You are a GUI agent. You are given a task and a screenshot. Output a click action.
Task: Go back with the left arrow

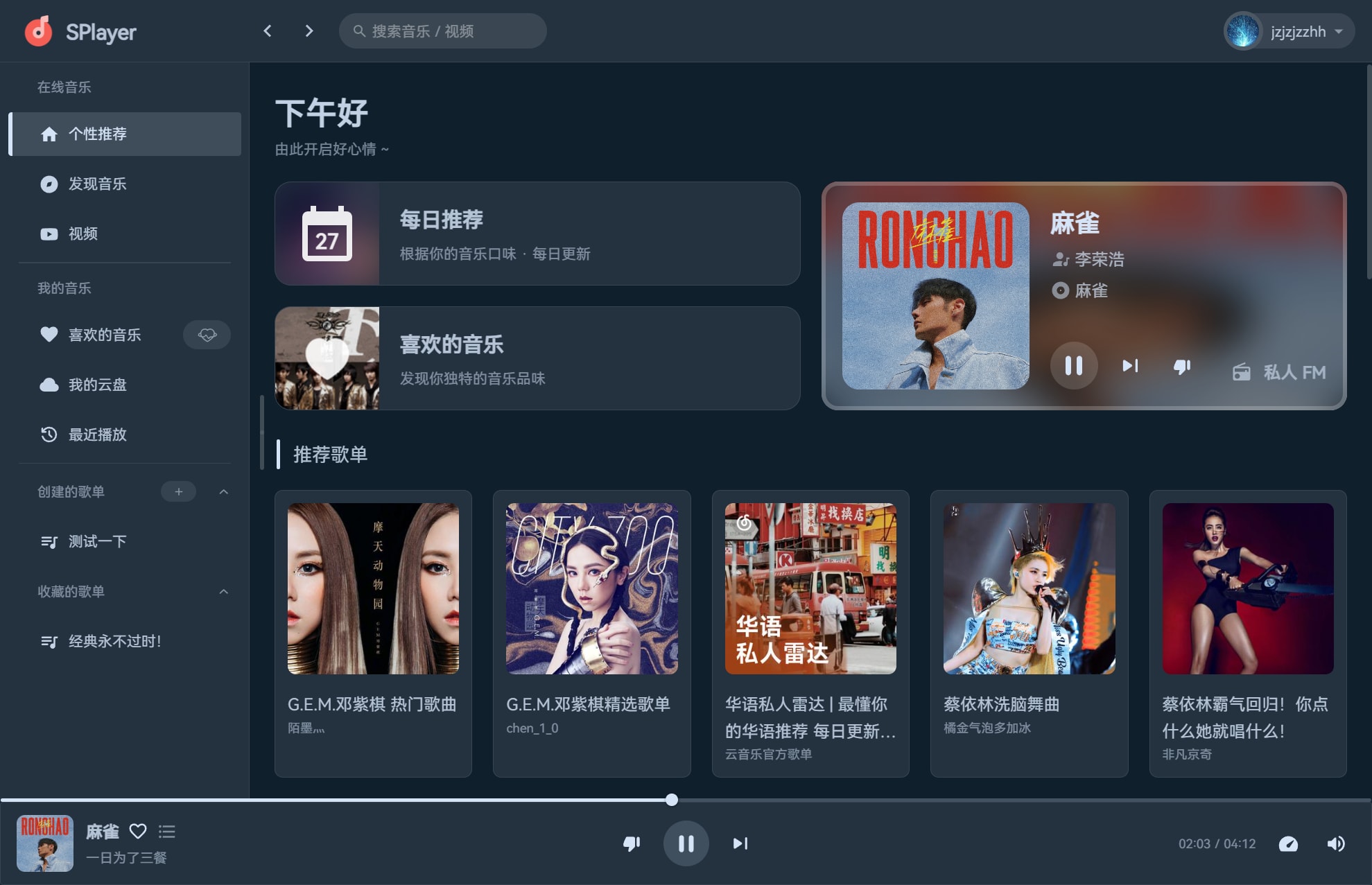pyautogui.click(x=268, y=31)
